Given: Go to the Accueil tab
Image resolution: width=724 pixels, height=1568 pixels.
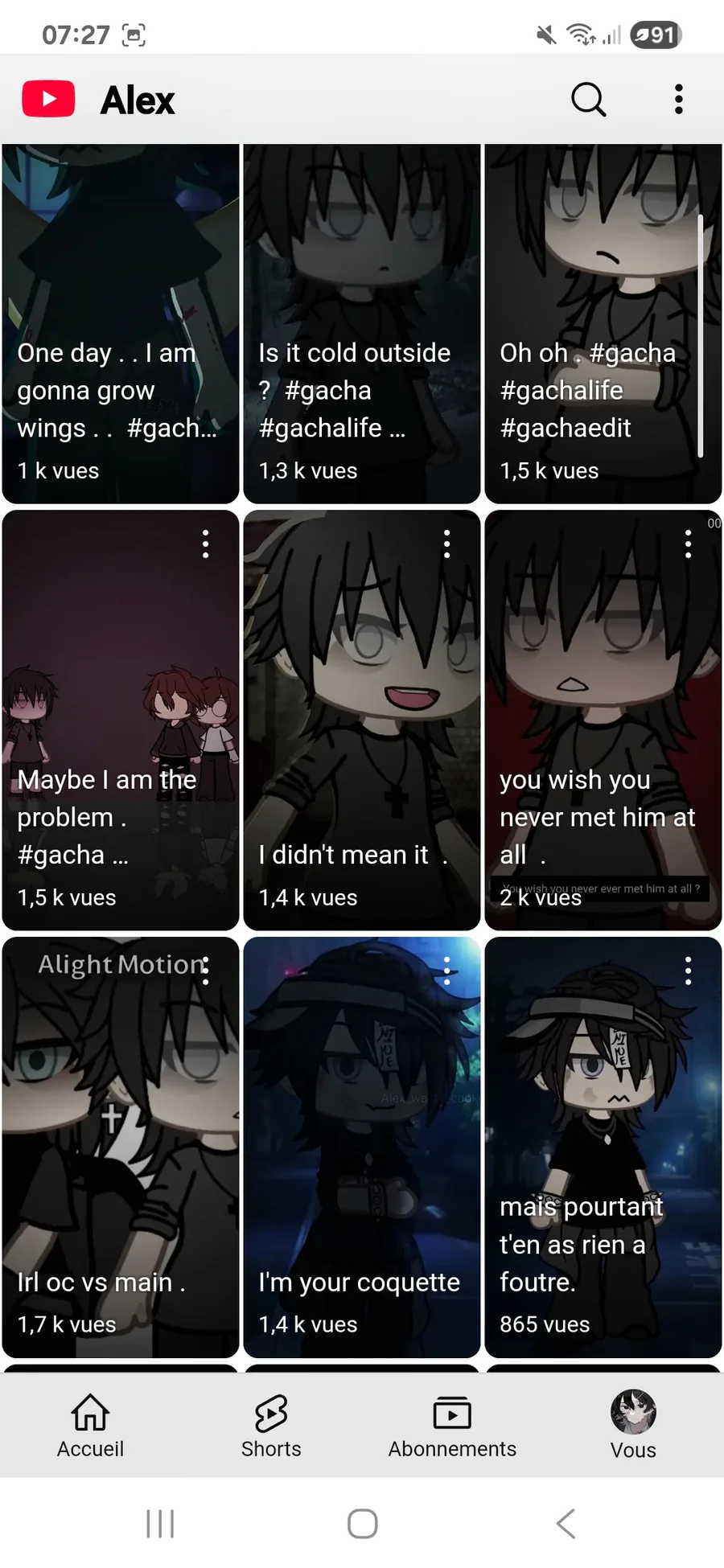Looking at the screenshot, I should 90,1426.
